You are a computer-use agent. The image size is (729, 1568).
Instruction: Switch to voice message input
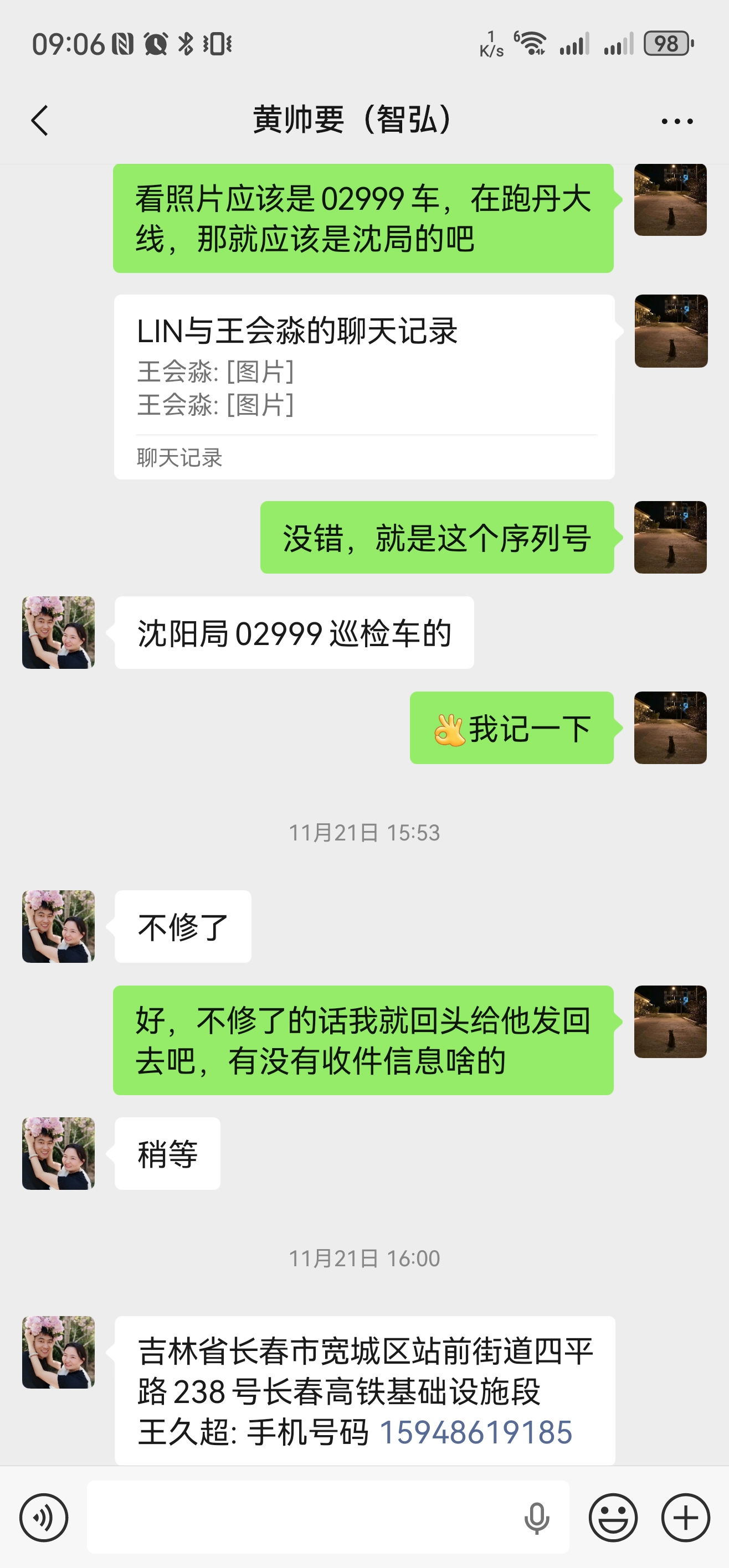(44, 1518)
